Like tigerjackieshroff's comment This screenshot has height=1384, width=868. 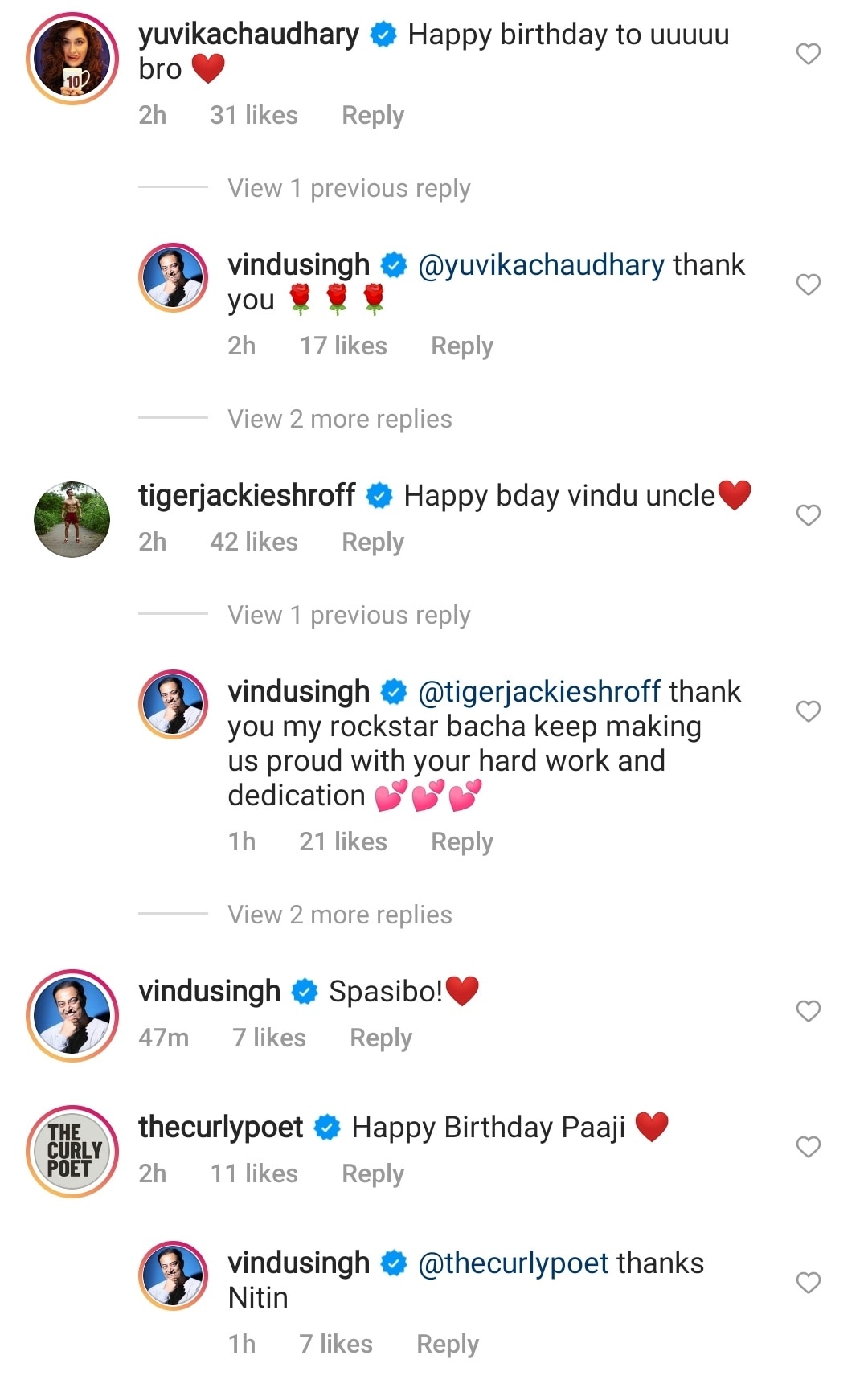click(x=808, y=516)
